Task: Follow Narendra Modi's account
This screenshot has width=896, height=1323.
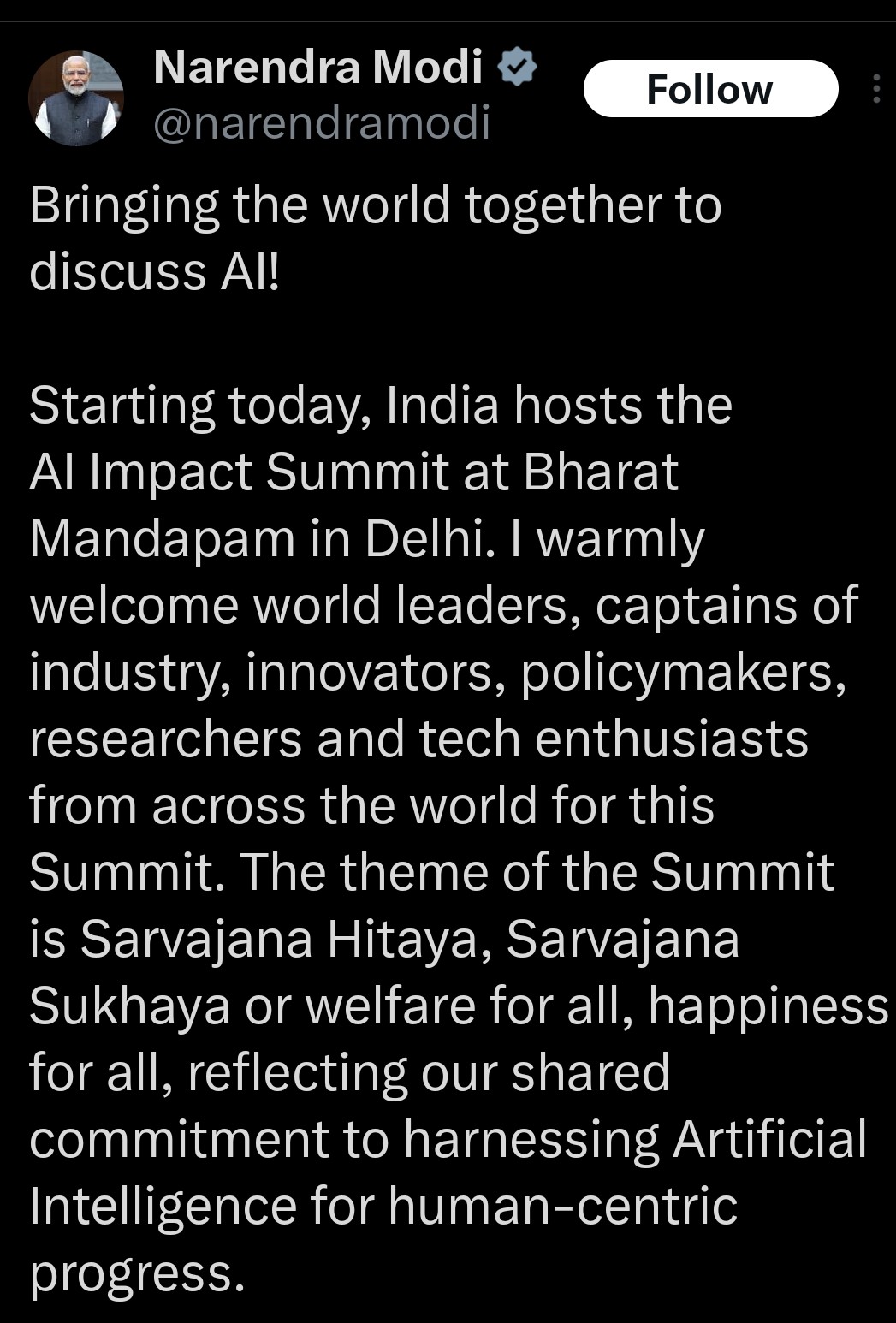Action: tap(709, 89)
